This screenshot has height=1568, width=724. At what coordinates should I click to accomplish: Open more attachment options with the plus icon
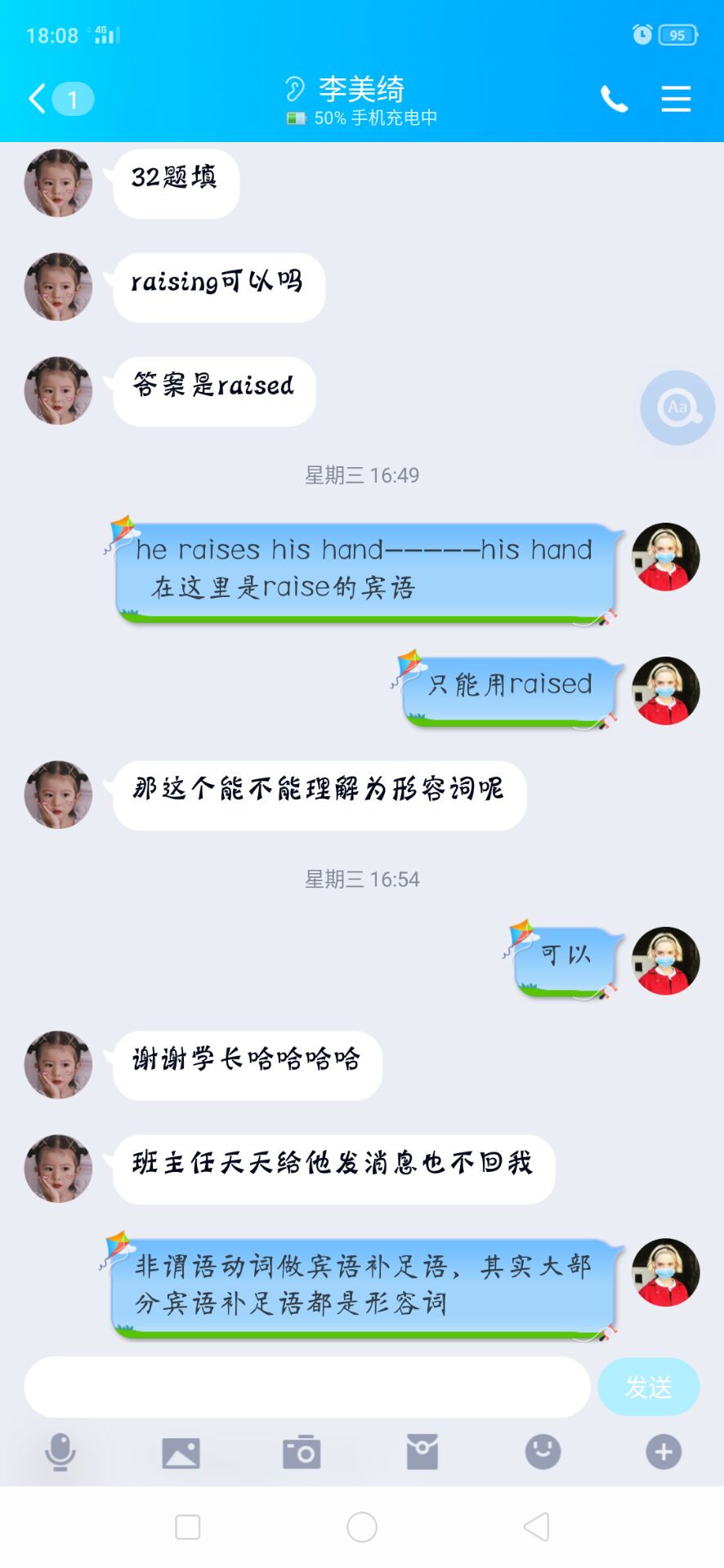(664, 1452)
